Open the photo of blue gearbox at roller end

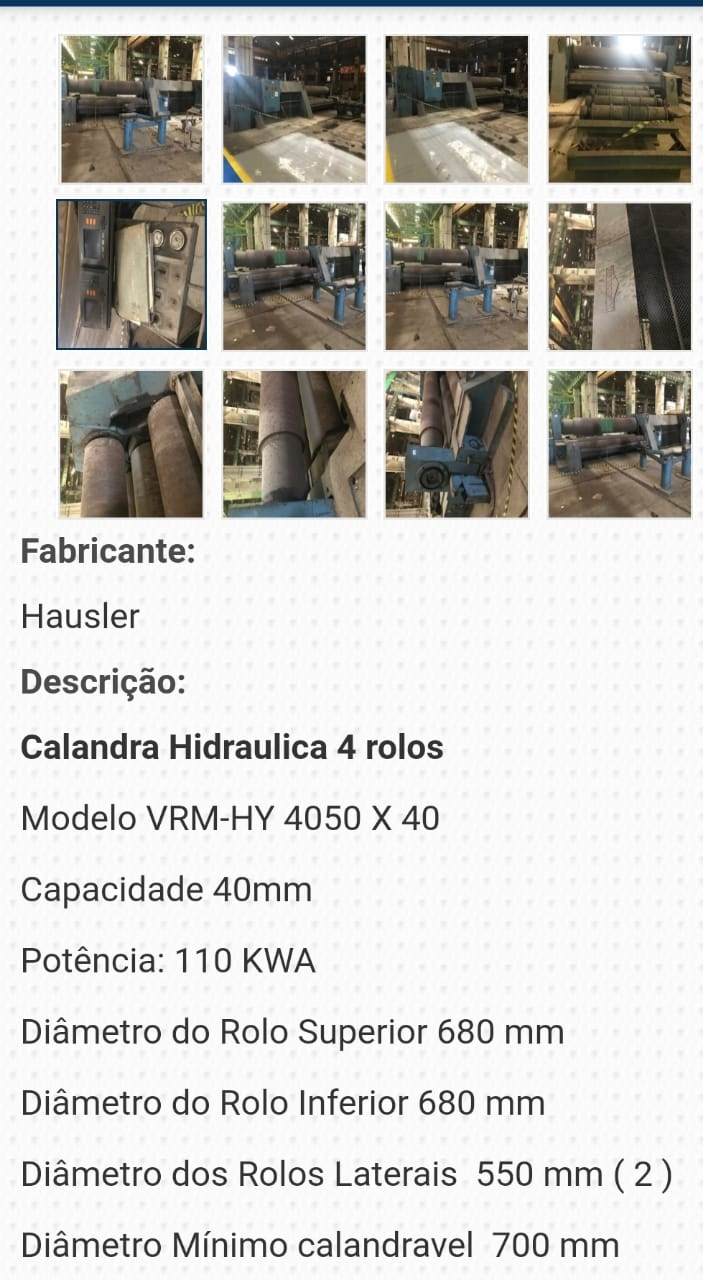457,443
